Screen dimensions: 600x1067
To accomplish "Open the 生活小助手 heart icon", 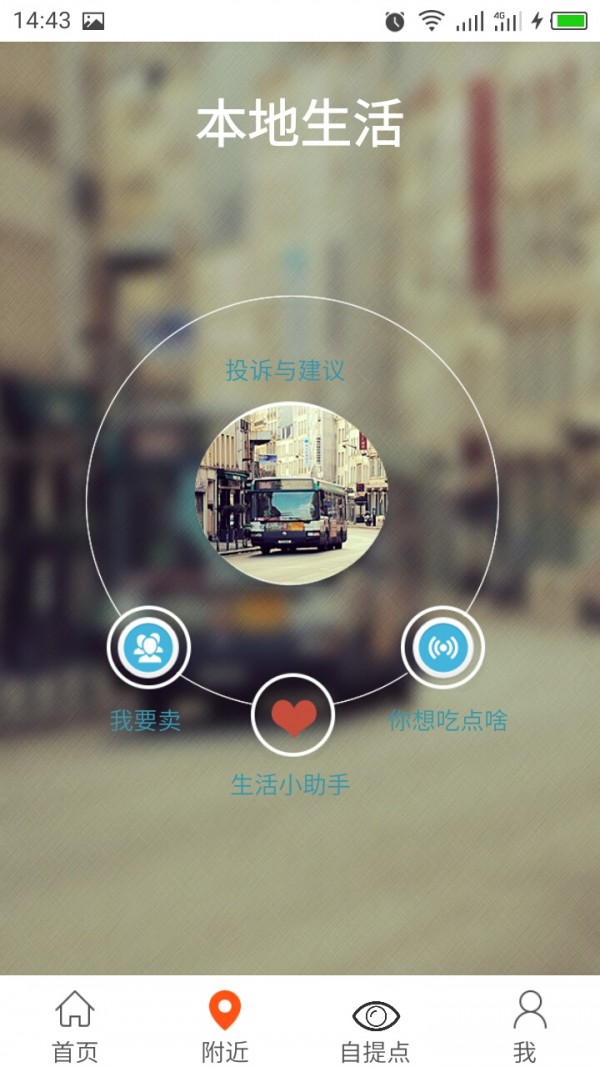I will coord(292,715).
